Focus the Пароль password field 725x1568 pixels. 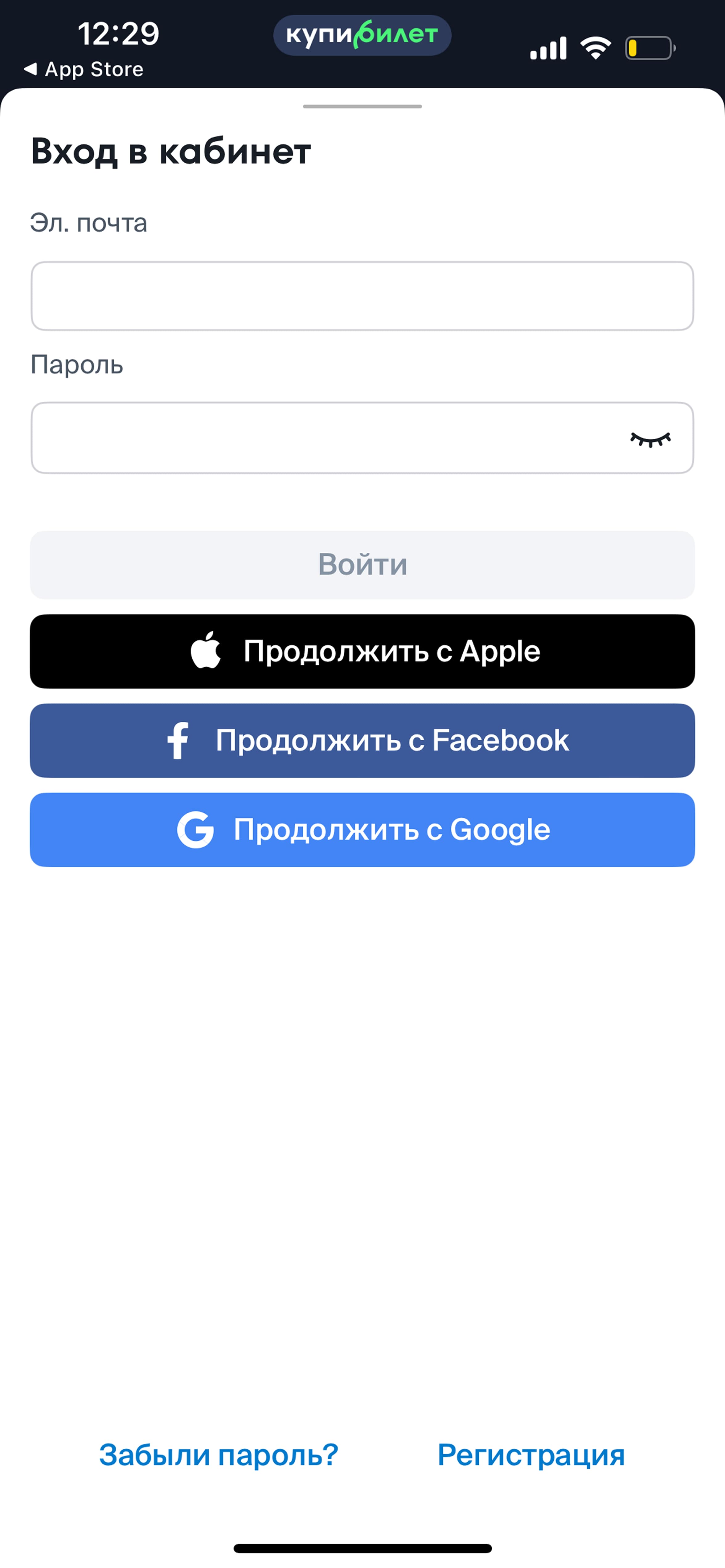coord(362,438)
